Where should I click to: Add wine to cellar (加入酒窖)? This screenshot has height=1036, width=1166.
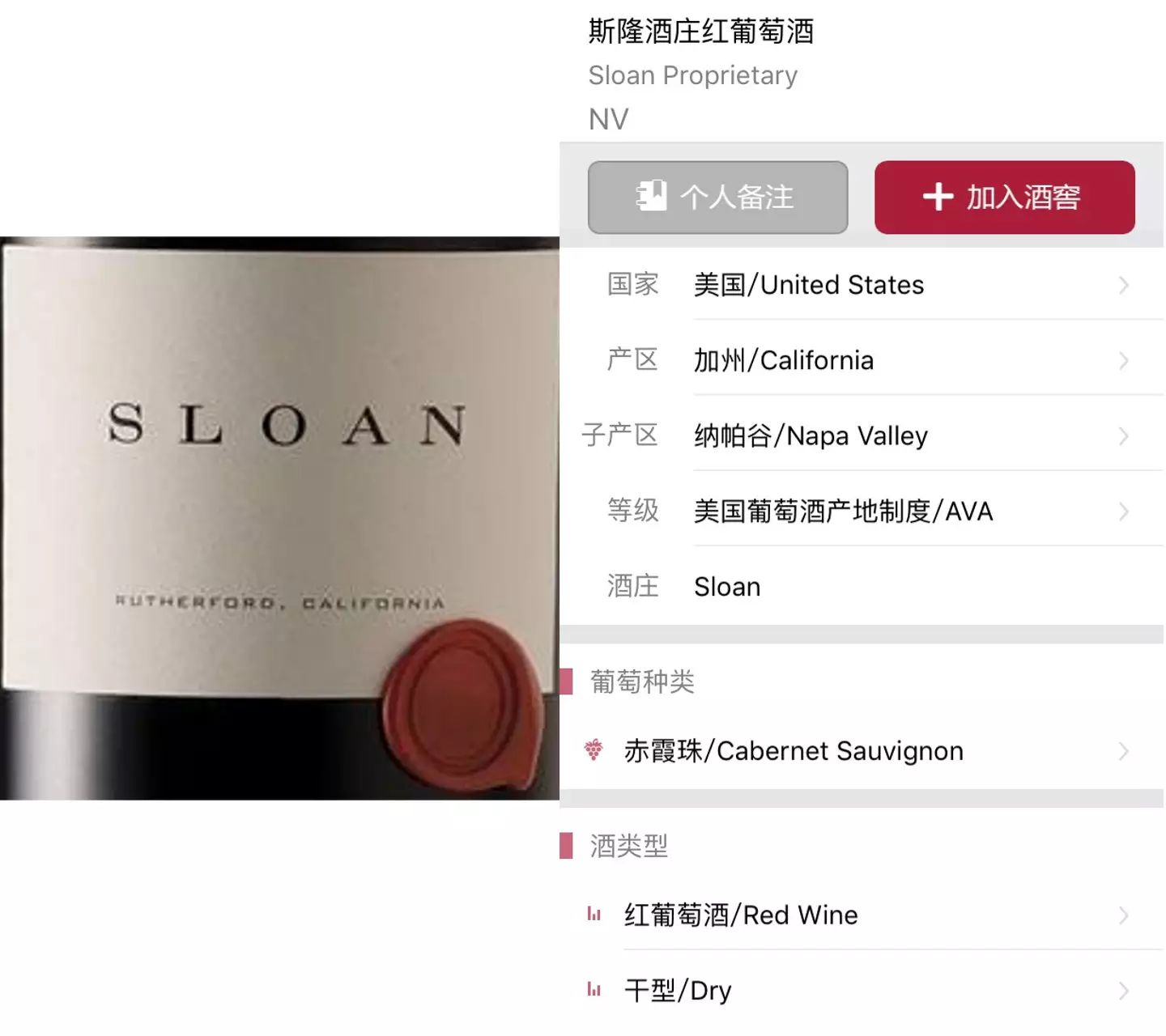point(1004,197)
